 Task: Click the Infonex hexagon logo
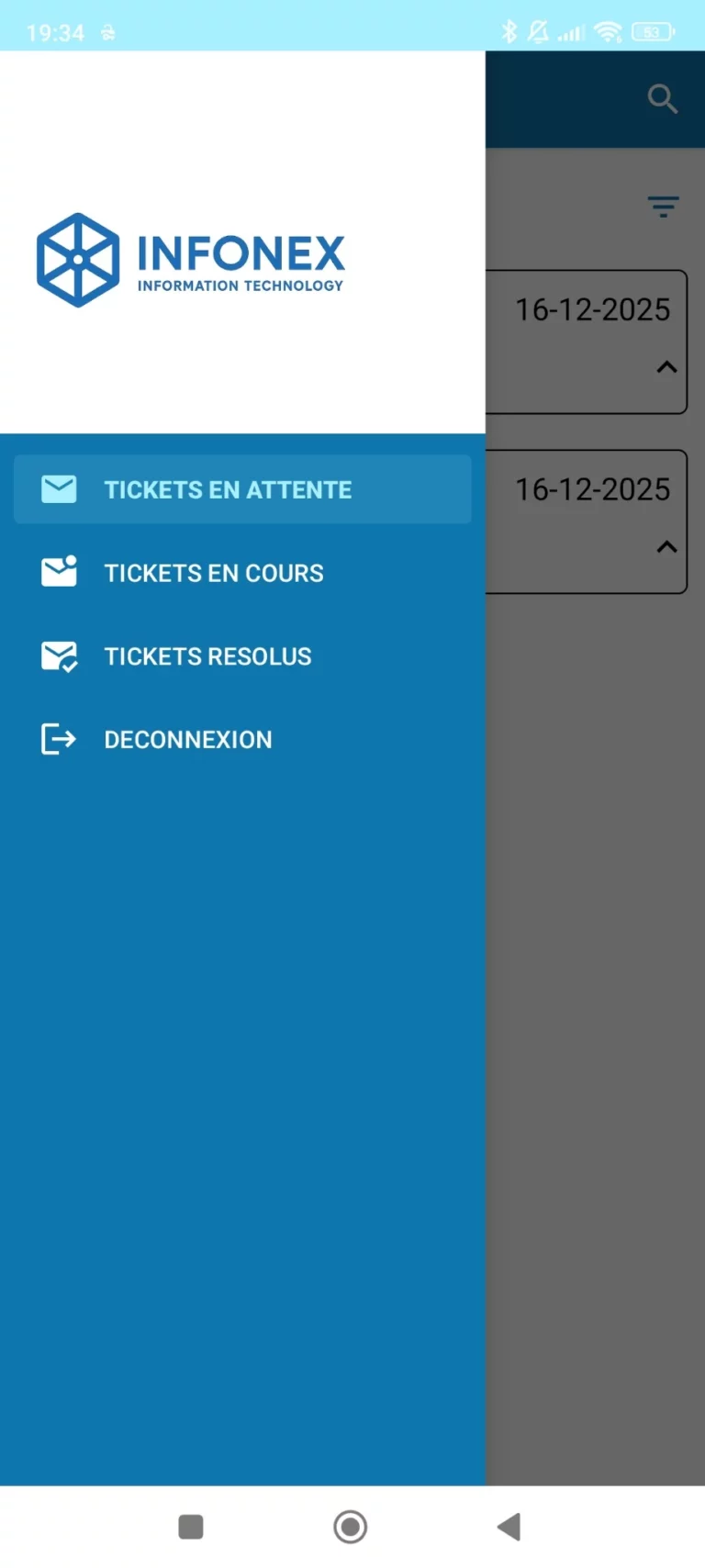pyautogui.click(x=76, y=258)
